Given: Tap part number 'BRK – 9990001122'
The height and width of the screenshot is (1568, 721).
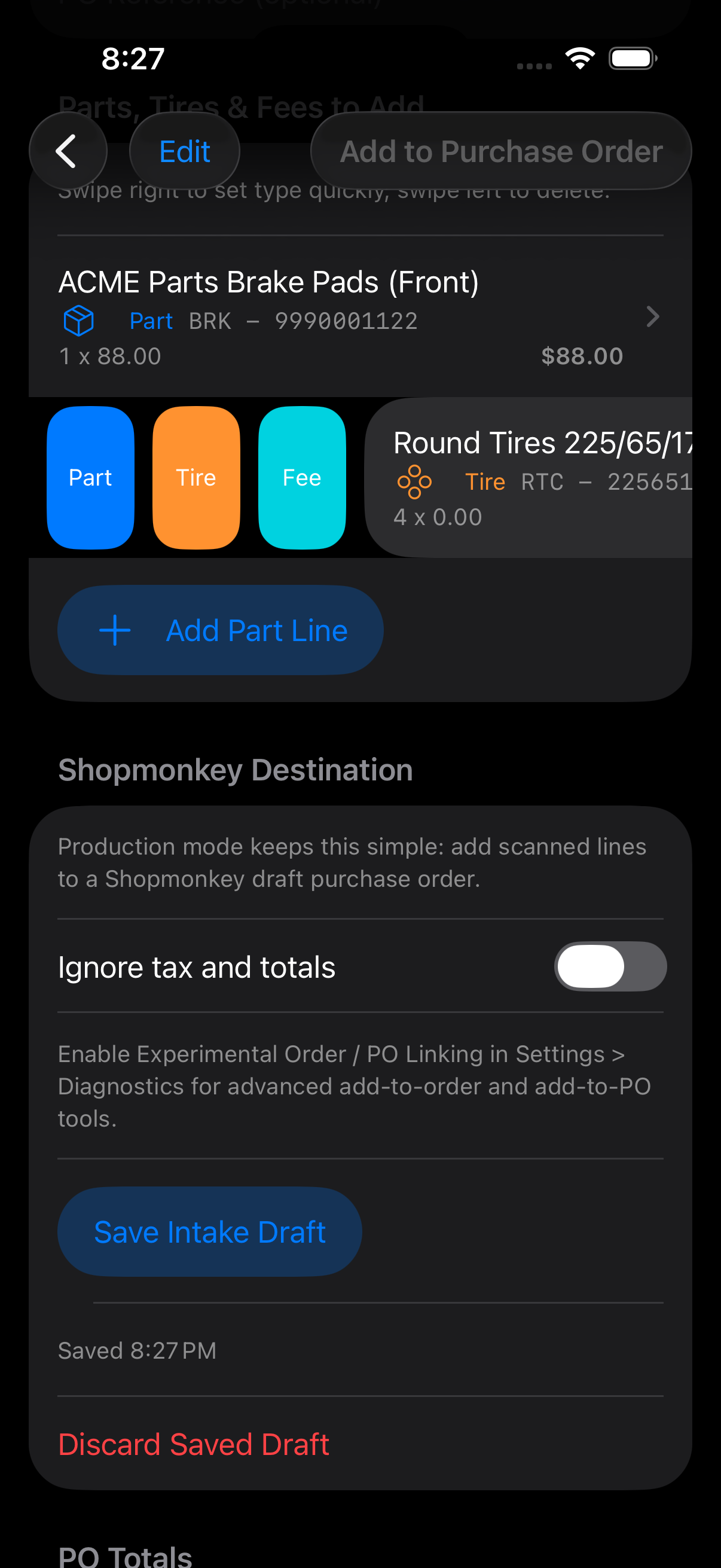Looking at the screenshot, I should pos(301,320).
